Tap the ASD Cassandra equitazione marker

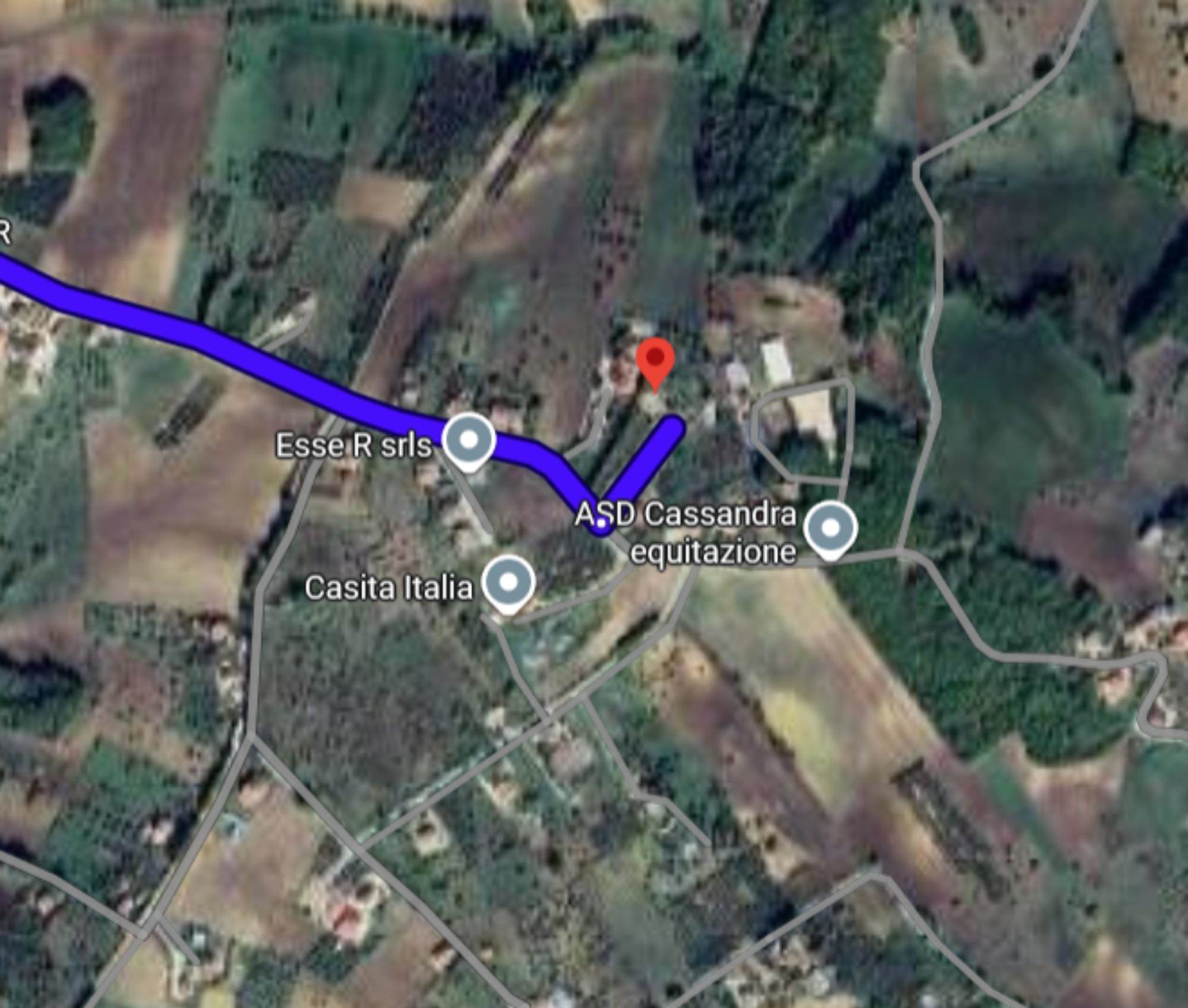tap(830, 527)
